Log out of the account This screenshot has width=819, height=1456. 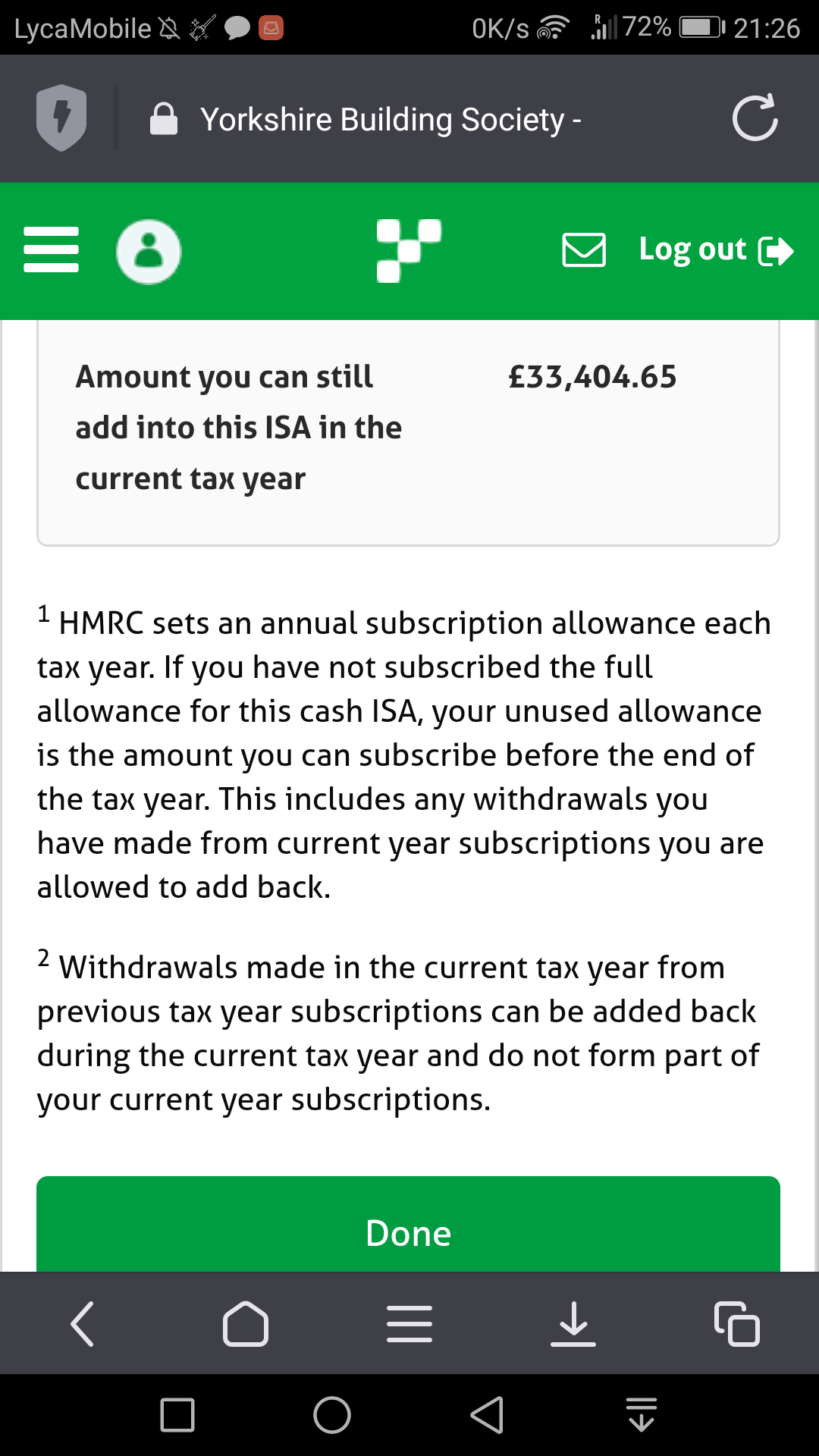(715, 250)
